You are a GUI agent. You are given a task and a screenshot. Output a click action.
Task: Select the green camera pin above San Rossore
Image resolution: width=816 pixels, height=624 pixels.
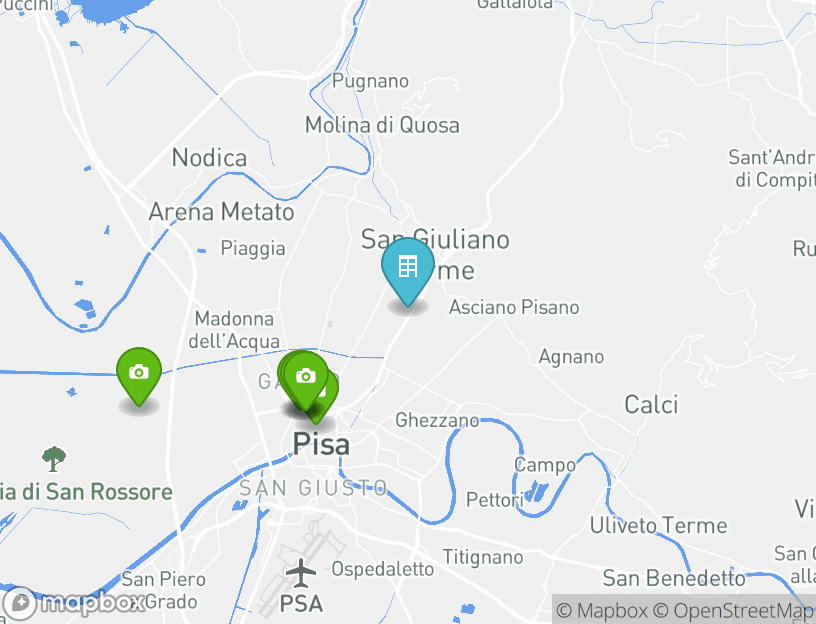click(x=139, y=373)
